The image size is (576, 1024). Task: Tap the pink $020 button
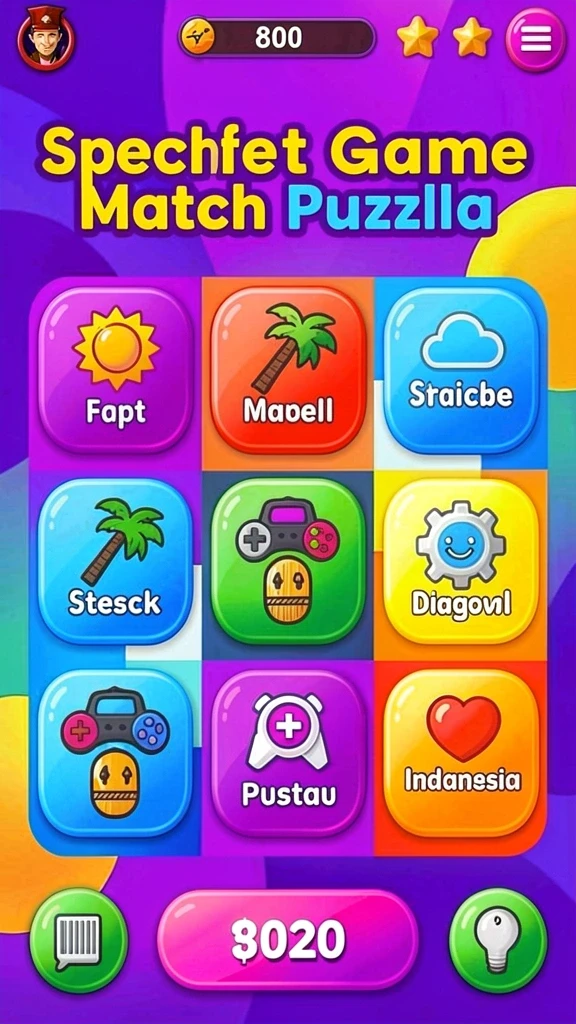pos(287,940)
